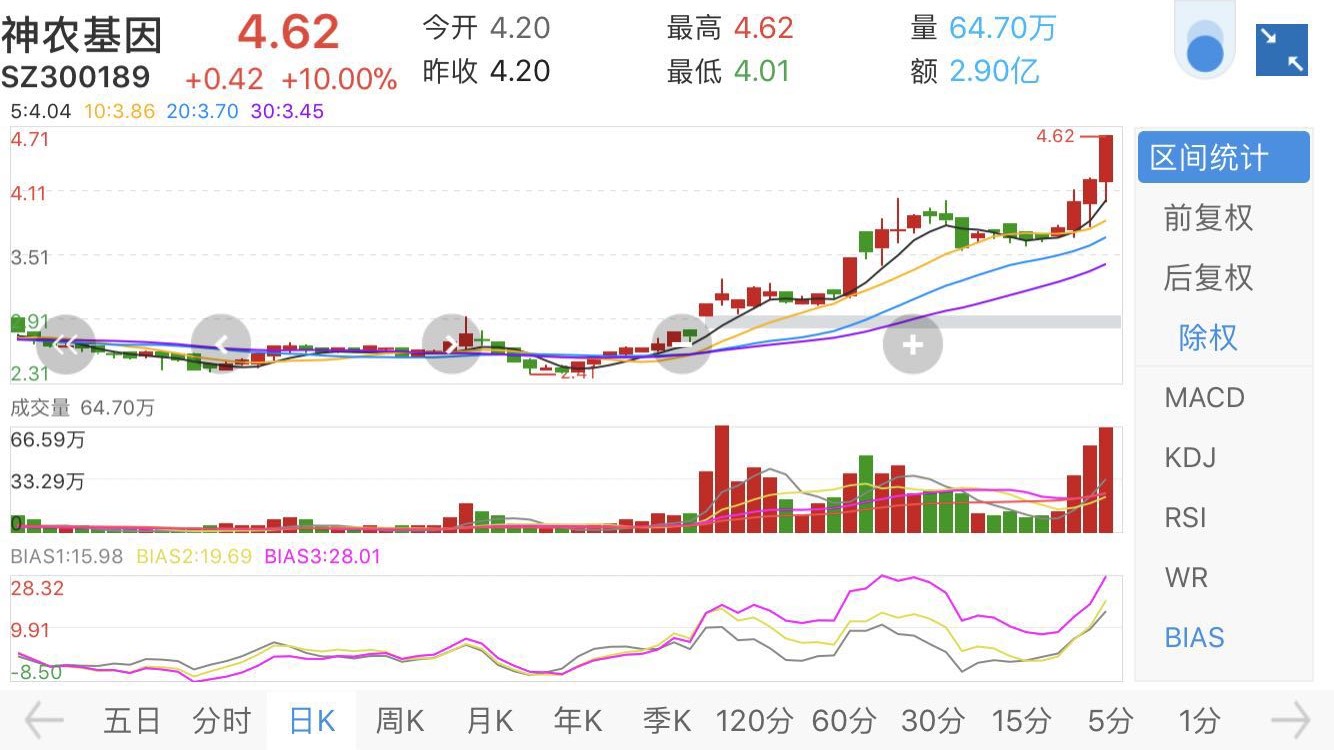The image size is (1334, 750).
Task: Select the 年K period
Action: pos(578,720)
